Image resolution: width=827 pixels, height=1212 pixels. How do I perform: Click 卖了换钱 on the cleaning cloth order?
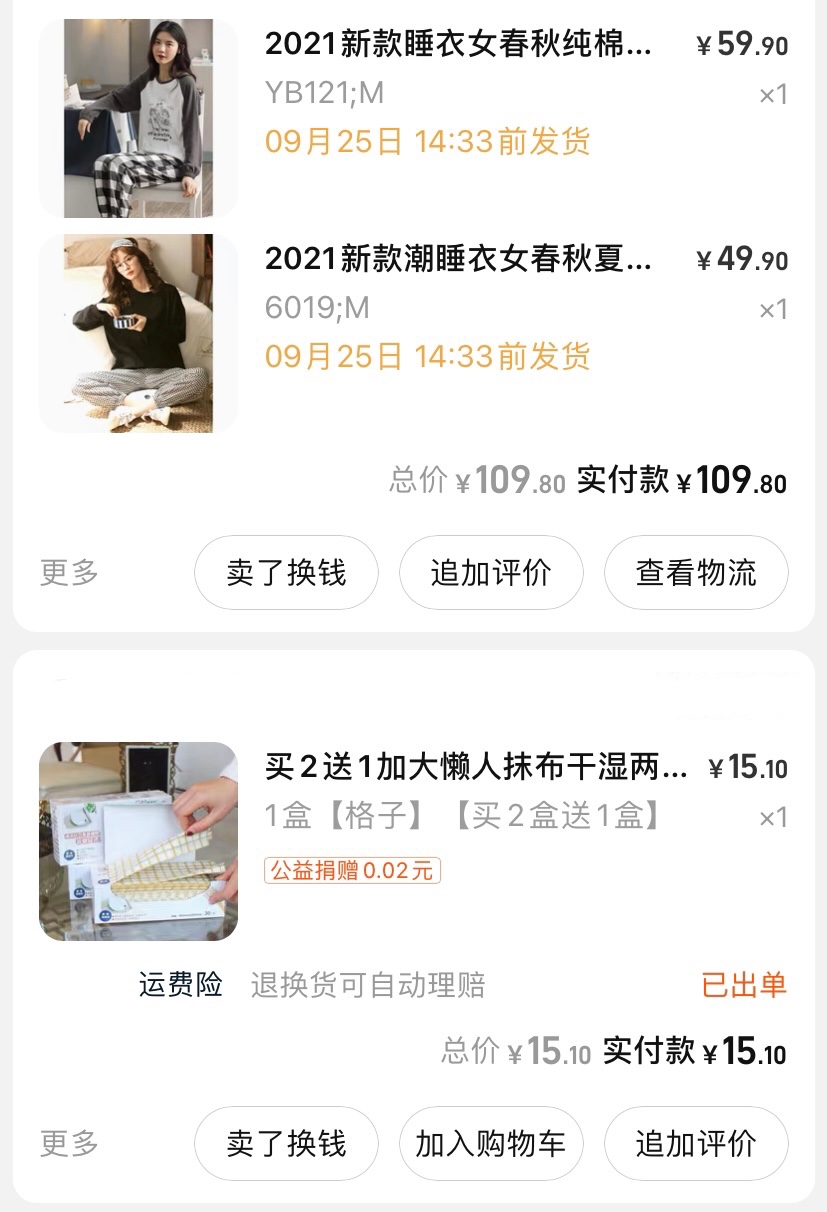[286, 1144]
